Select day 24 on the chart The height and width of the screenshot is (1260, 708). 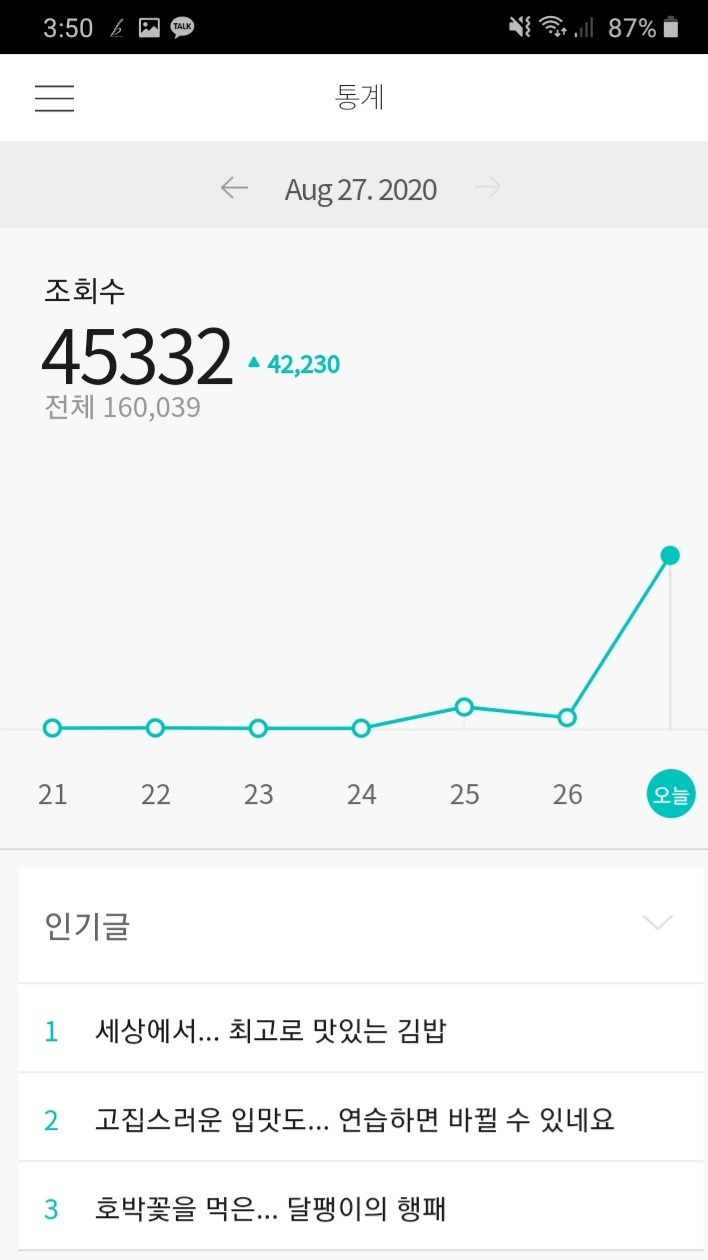click(362, 794)
